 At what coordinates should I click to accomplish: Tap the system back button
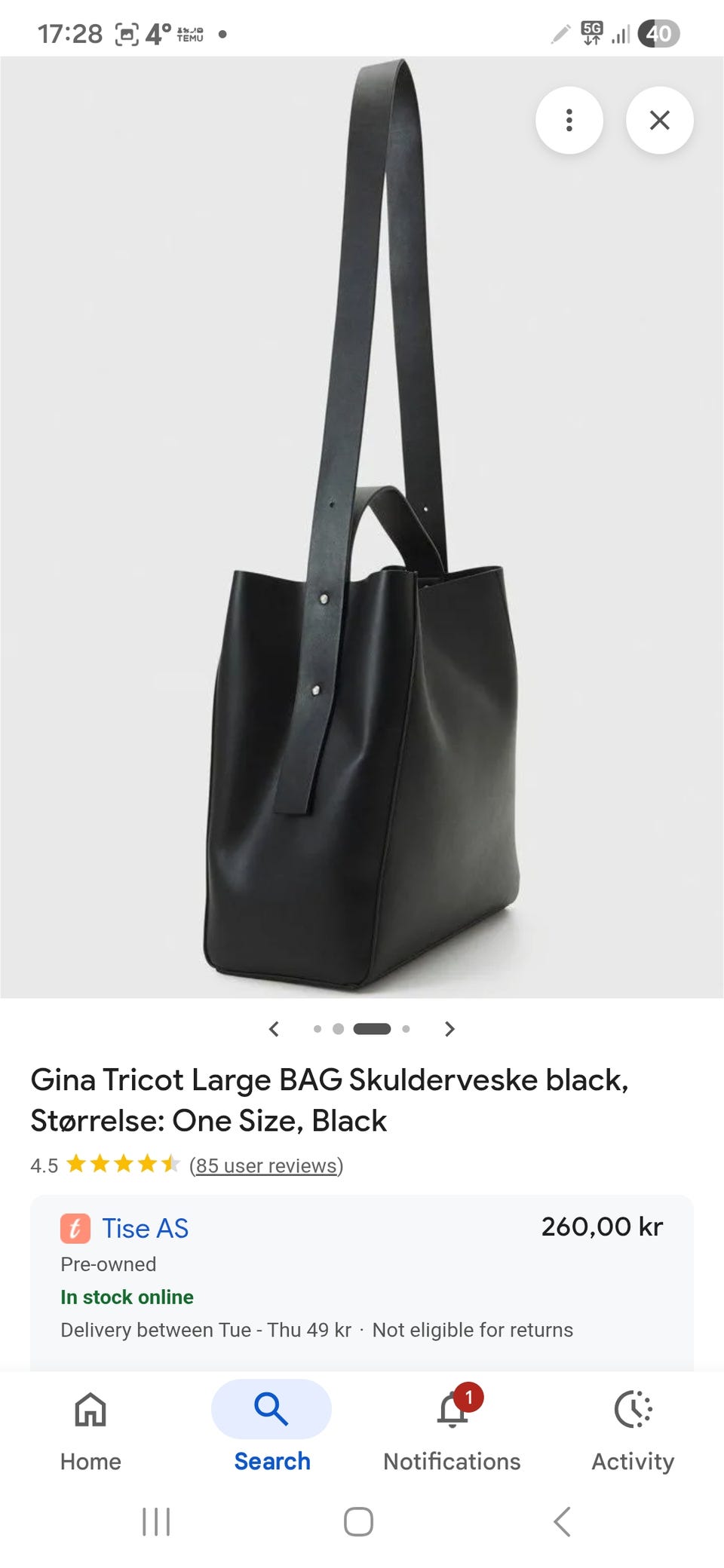pos(562,1521)
